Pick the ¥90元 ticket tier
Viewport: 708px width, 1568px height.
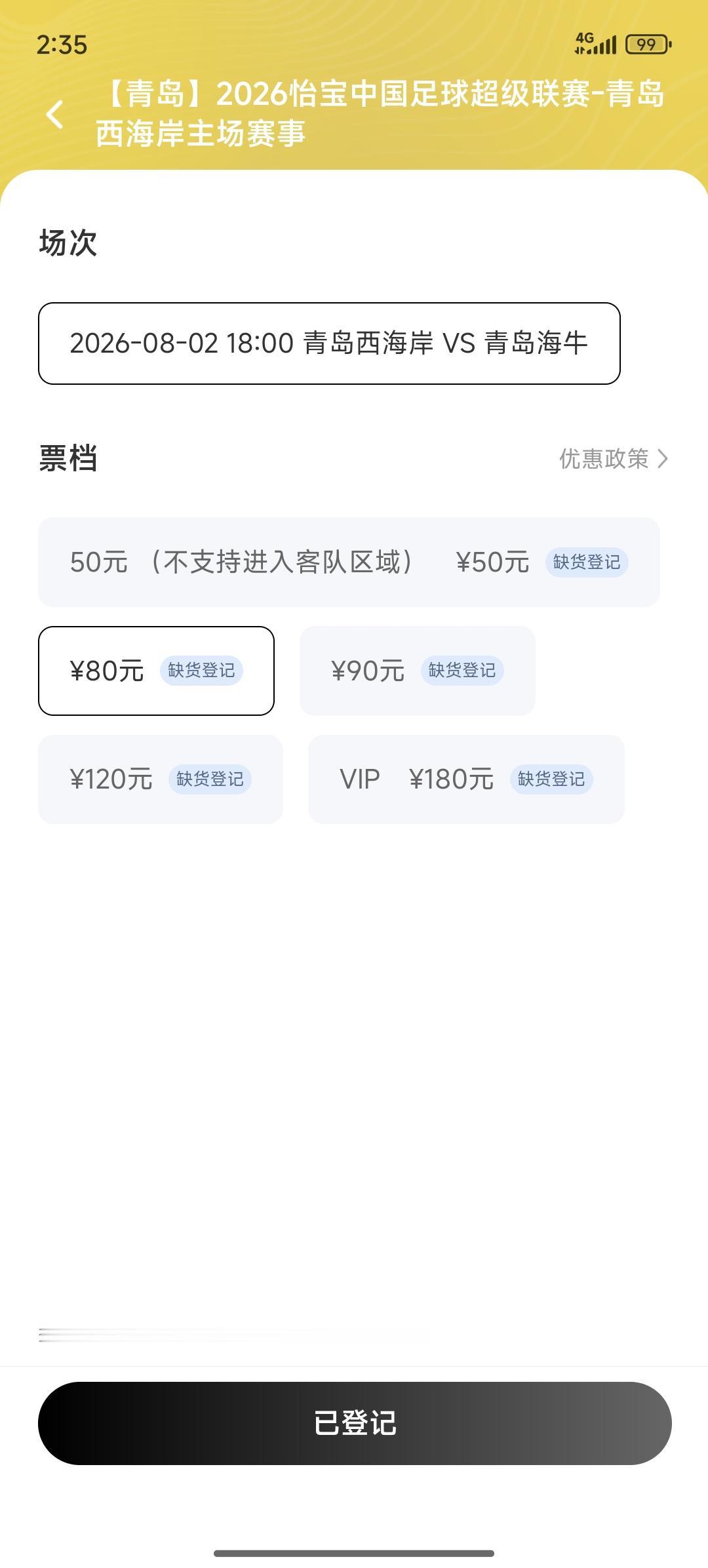click(418, 671)
